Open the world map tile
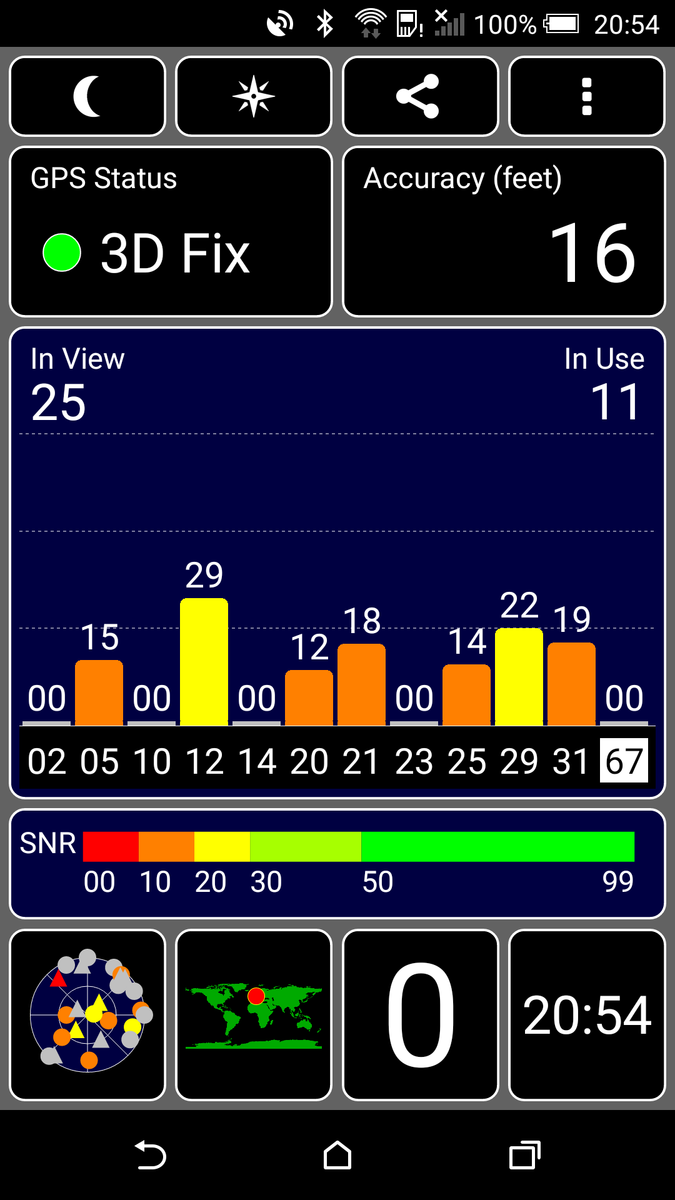675x1200 pixels. point(253,1014)
